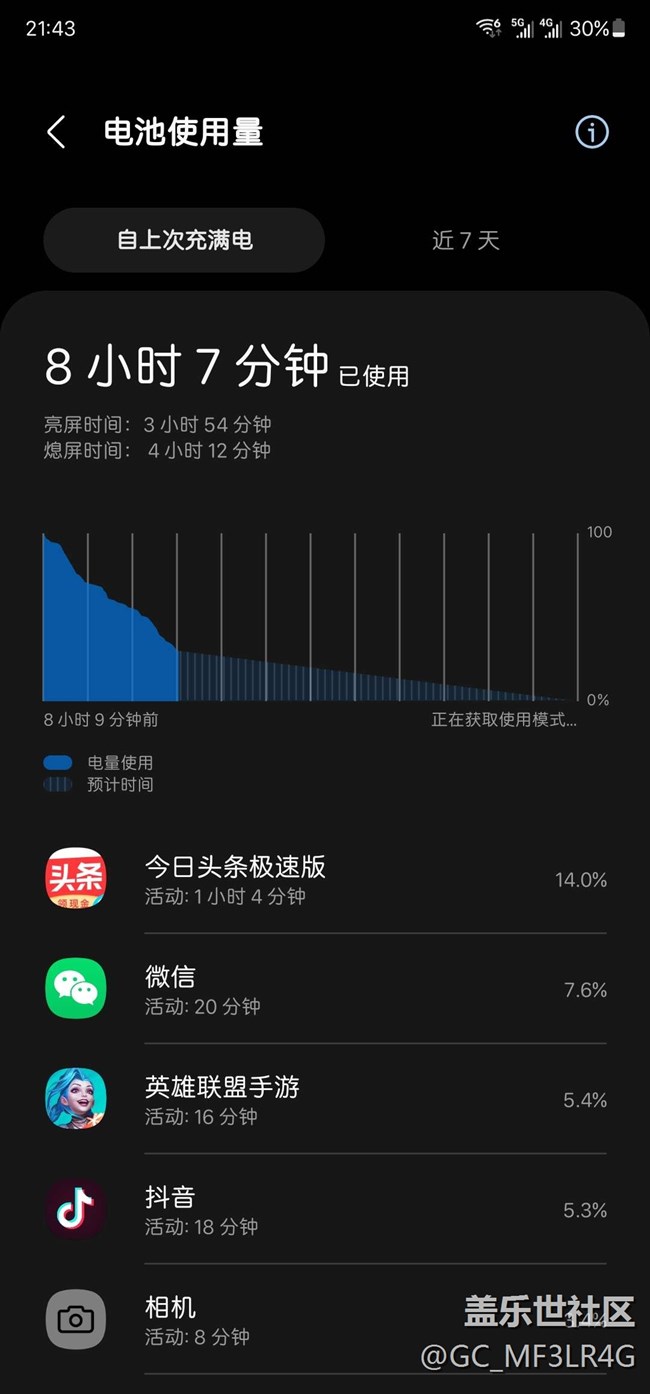Open 今日头条极速版 battery usage details
Screen dimensions: 650x1394
(x=325, y=879)
